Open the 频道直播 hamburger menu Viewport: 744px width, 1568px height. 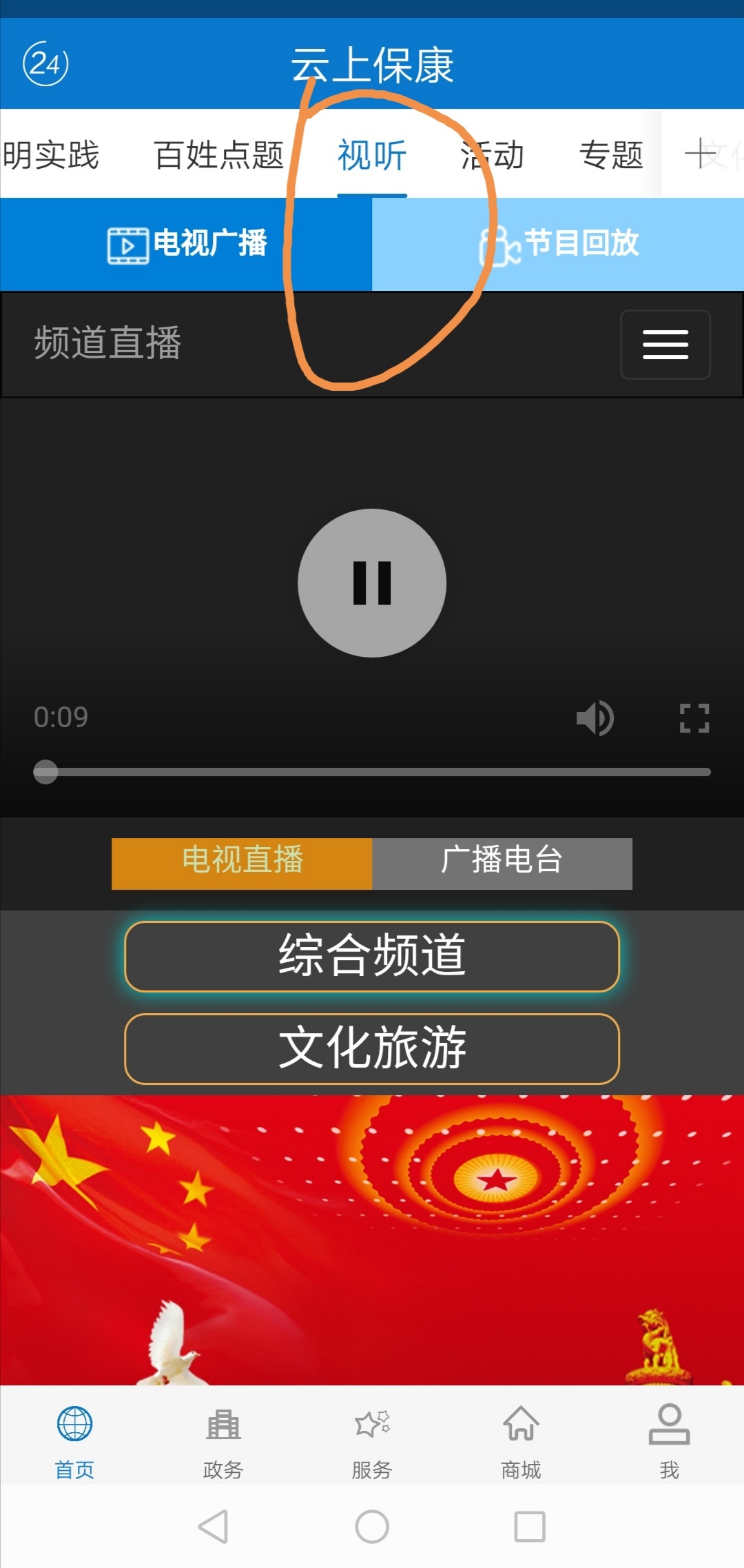pyautogui.click(x=665, y=345)
